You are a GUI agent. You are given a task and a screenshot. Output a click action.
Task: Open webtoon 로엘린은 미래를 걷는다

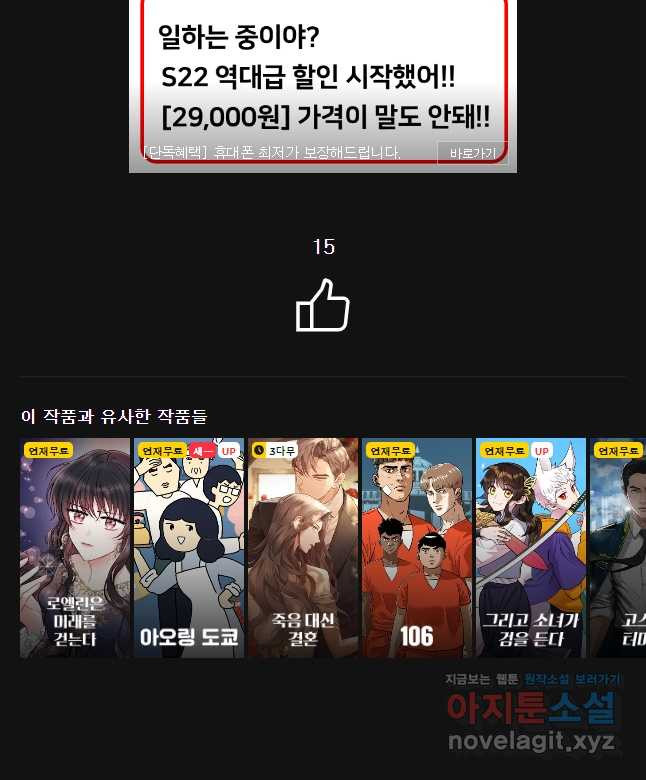pyautogui.click(x=75, y=547)
